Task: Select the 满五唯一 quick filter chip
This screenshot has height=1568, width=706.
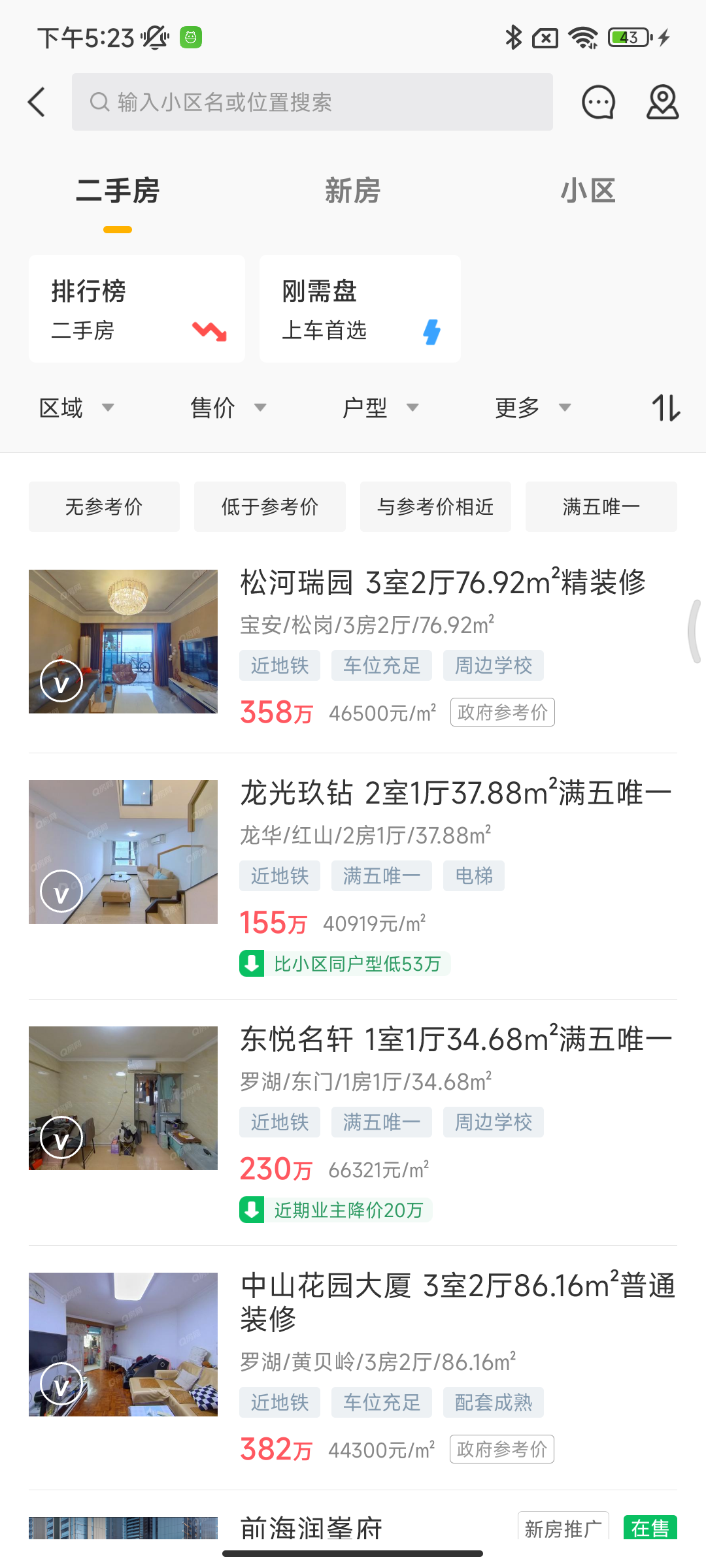Action: [x=601, y=507]
